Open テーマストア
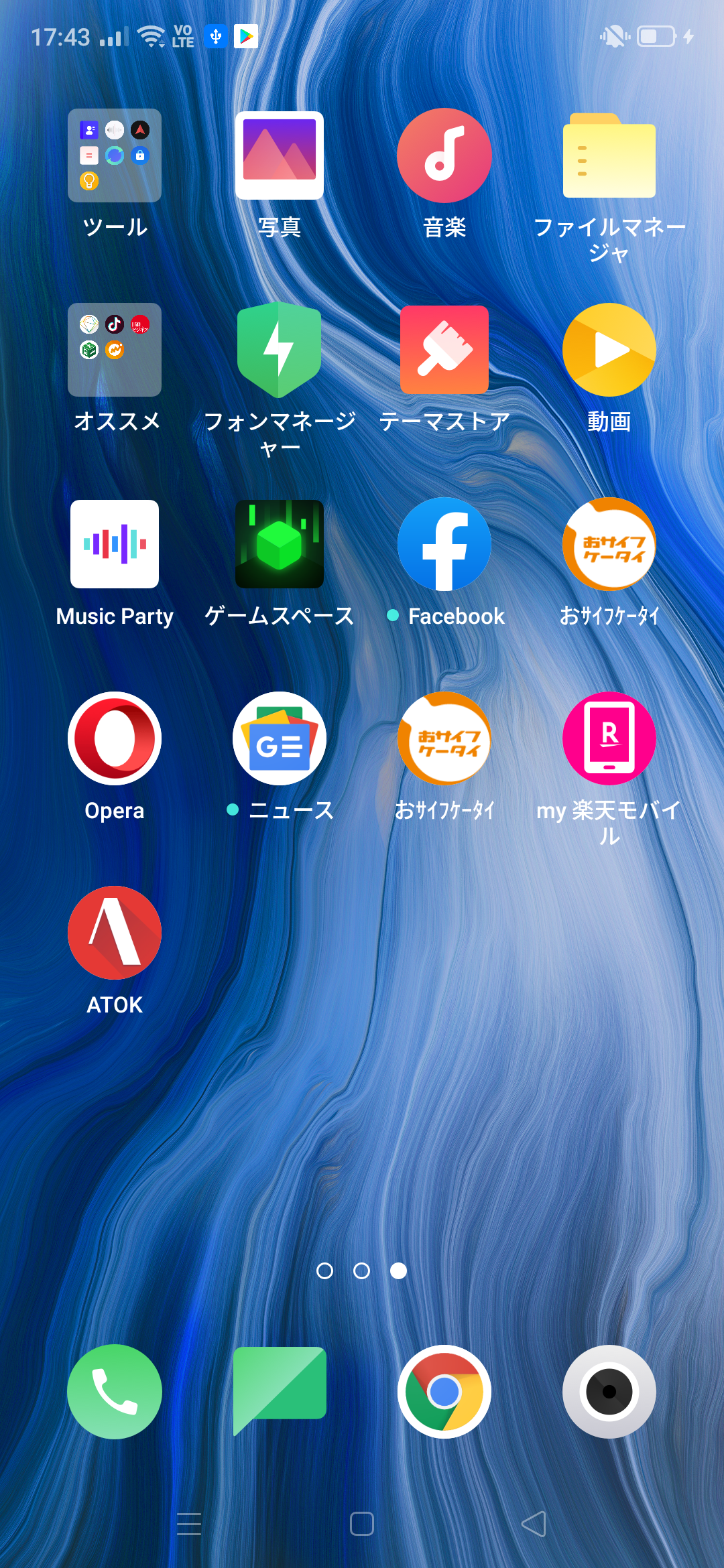 tap(444, 350)
